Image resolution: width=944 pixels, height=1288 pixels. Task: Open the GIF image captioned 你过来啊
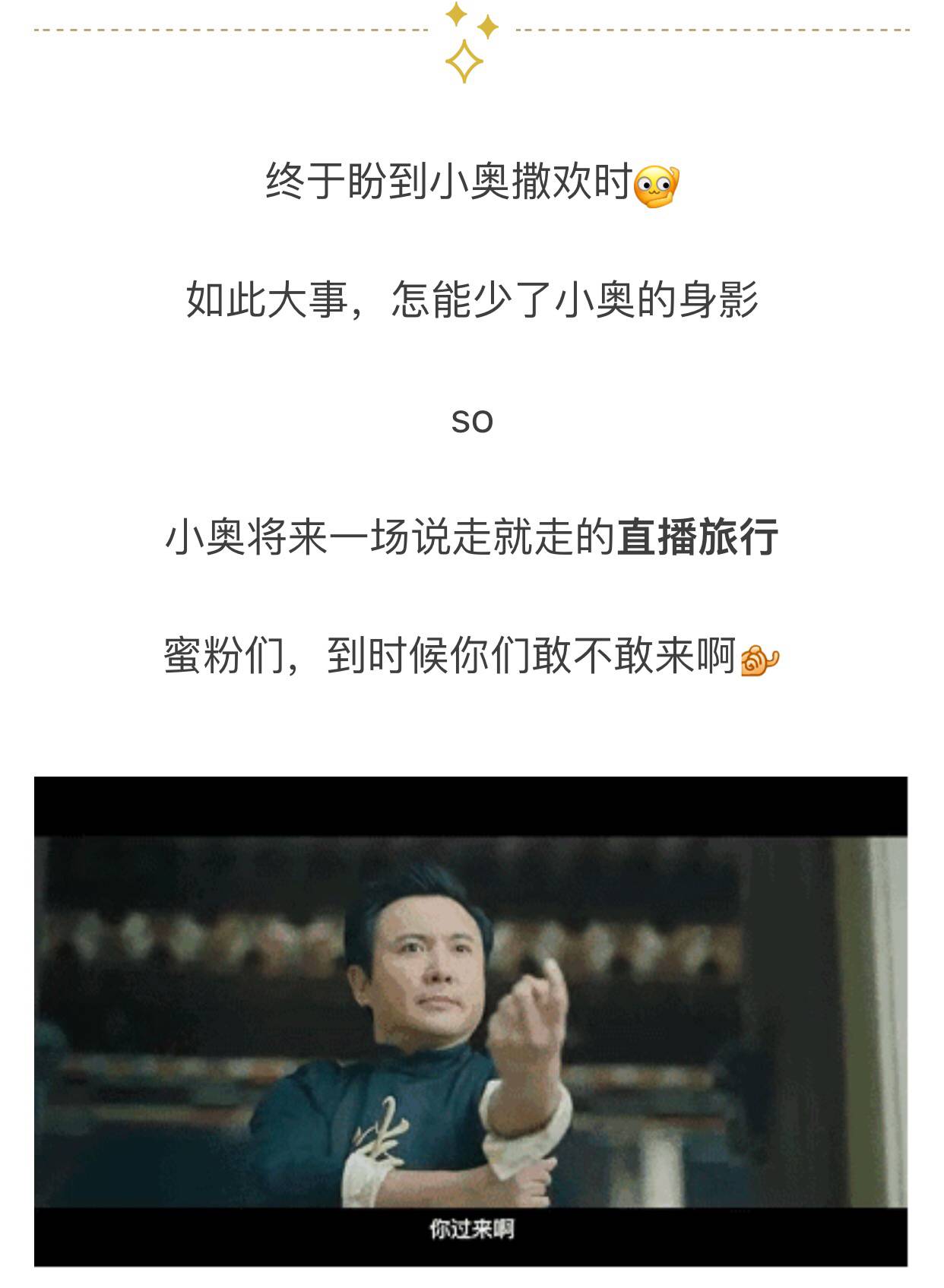point(470,1020)
